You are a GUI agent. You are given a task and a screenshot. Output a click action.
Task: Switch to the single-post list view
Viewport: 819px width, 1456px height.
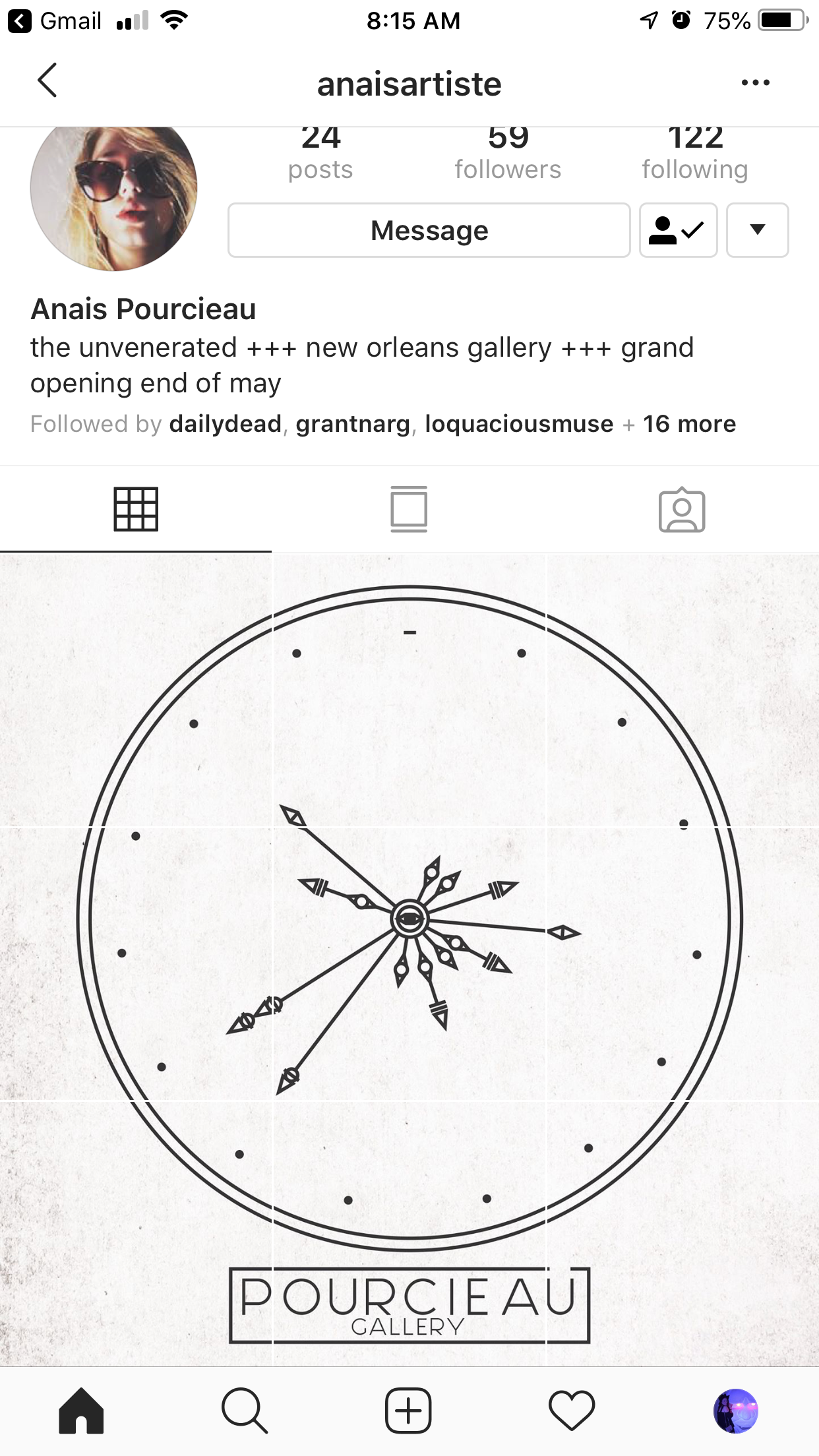point(409,509)
